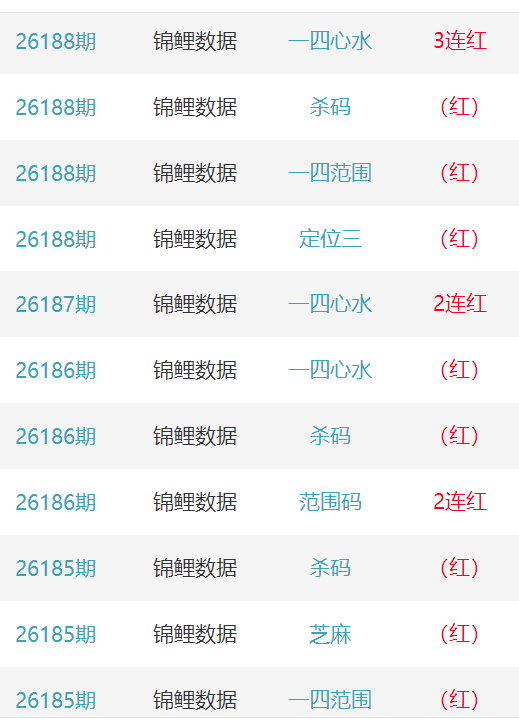View the 26188期 一四范围 entry
519x719 pixels.
coord(260,173)
